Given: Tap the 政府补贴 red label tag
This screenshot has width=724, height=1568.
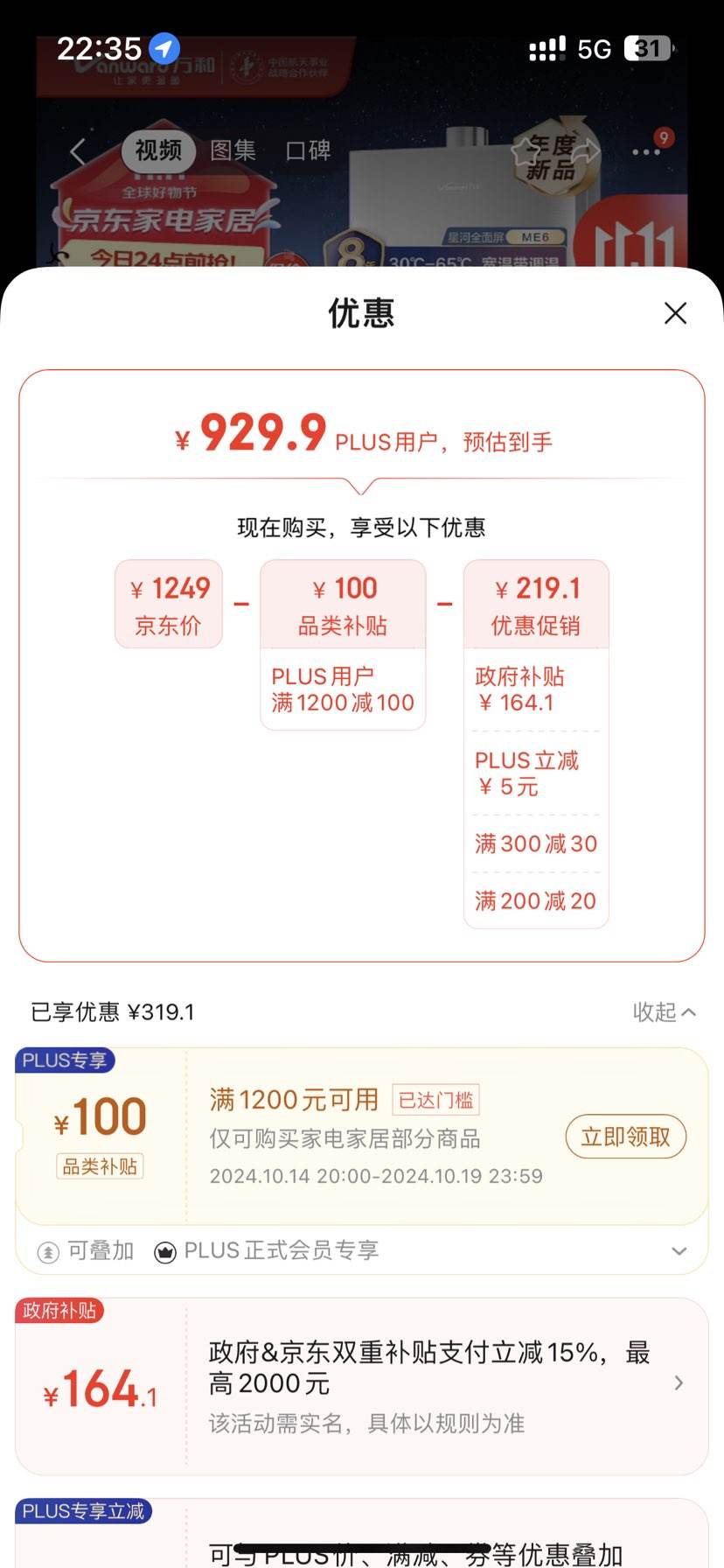Looking at the screenshot, I should coord(61,1311).
